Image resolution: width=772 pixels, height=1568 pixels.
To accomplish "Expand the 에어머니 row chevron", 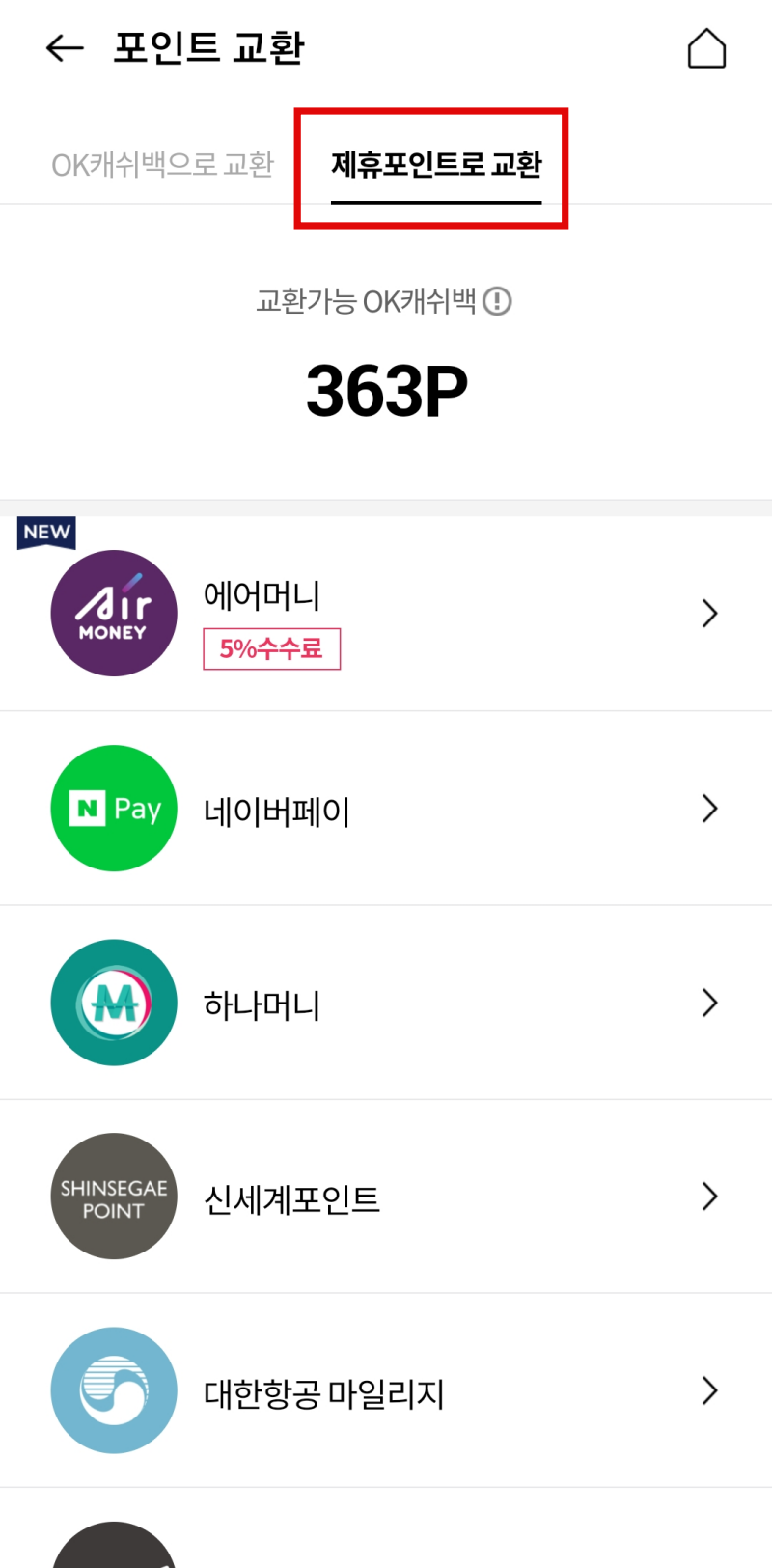I will (x=709, y=613).
